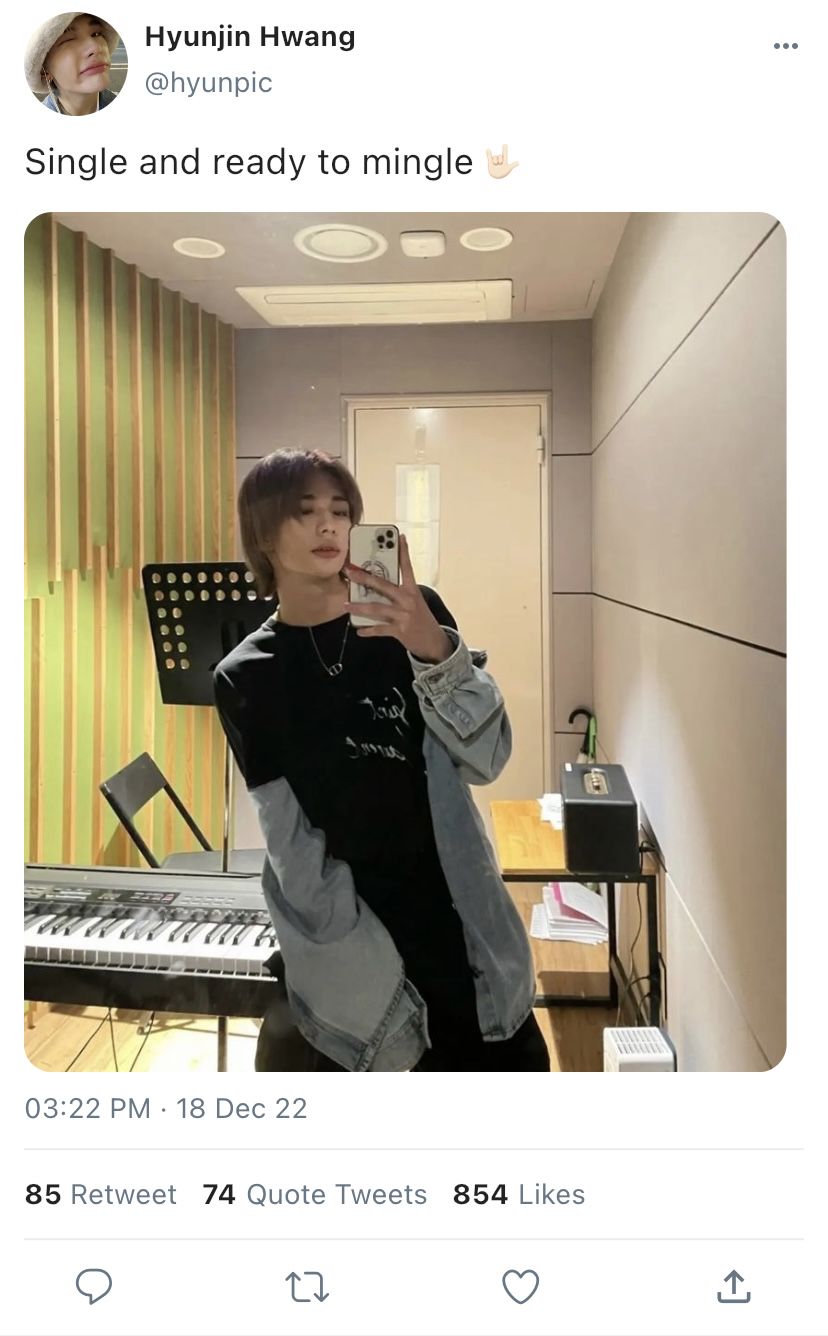Open the mirror selfie photo full screen
Image resolution: width=828 pixels, height=1336 pixels.
click(405, 641)
